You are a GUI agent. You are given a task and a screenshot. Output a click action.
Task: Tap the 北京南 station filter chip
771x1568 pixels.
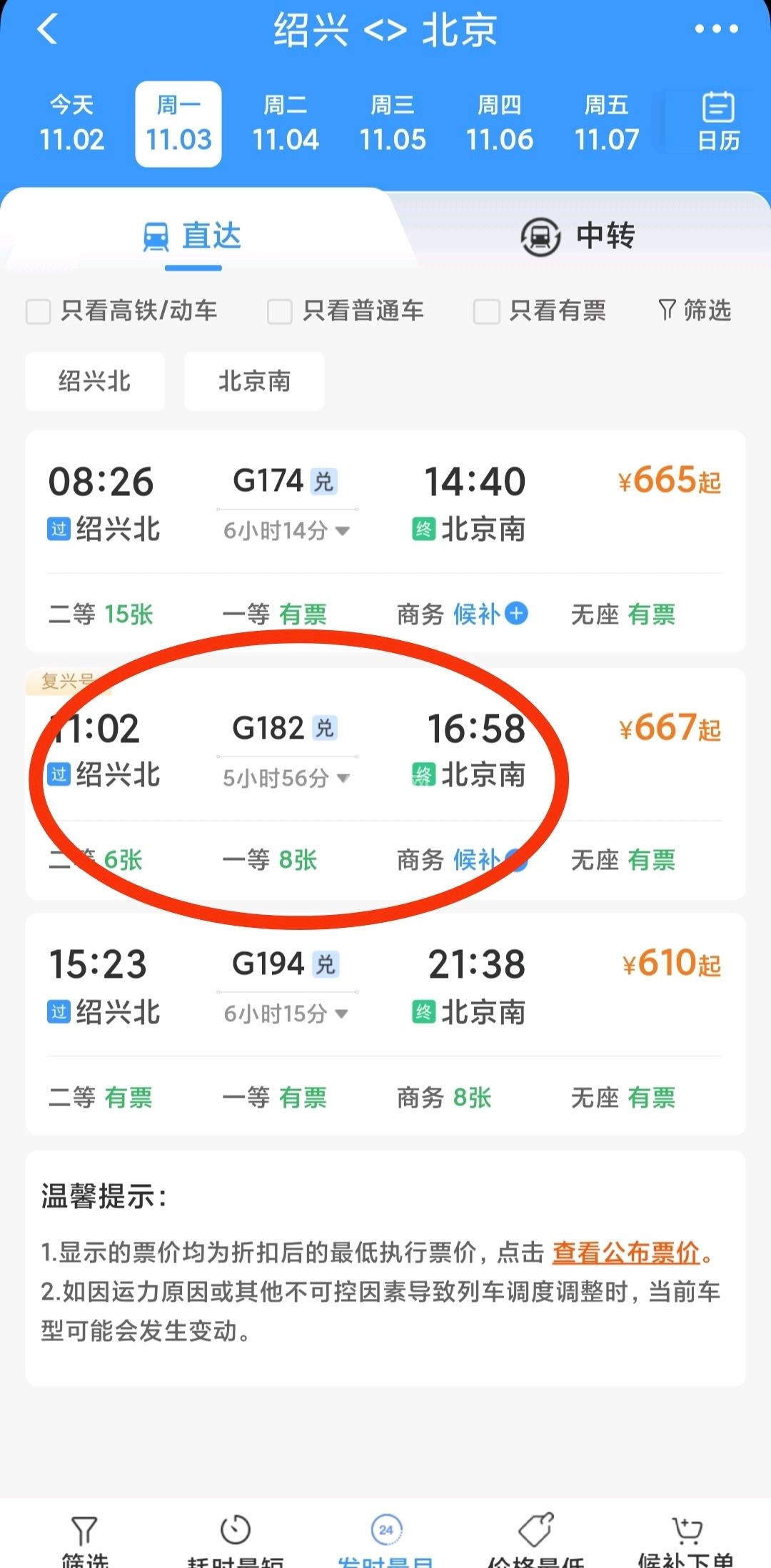pos(254,381)
